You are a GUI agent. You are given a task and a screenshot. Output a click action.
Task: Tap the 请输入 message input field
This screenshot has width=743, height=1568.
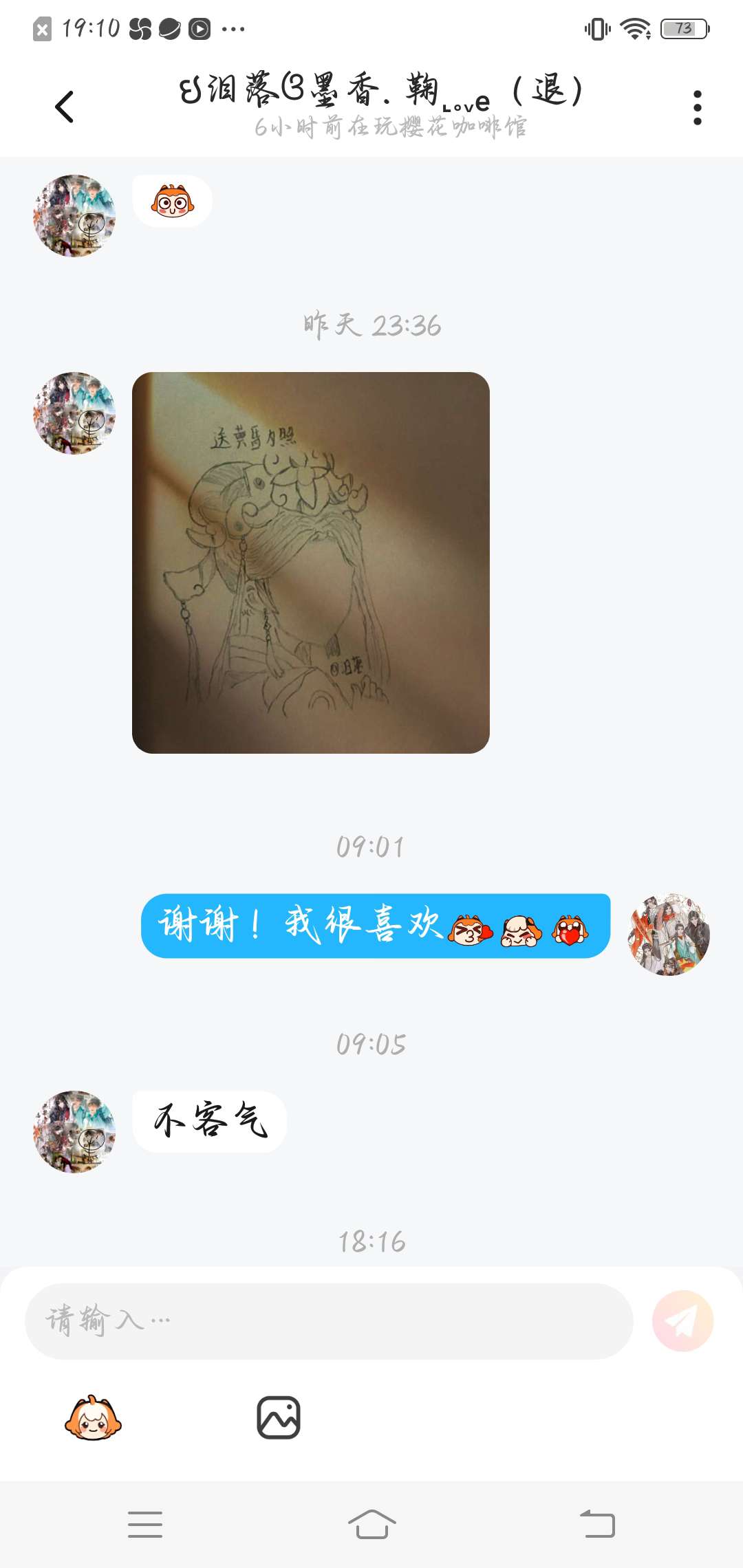[x=329, y=1320]
